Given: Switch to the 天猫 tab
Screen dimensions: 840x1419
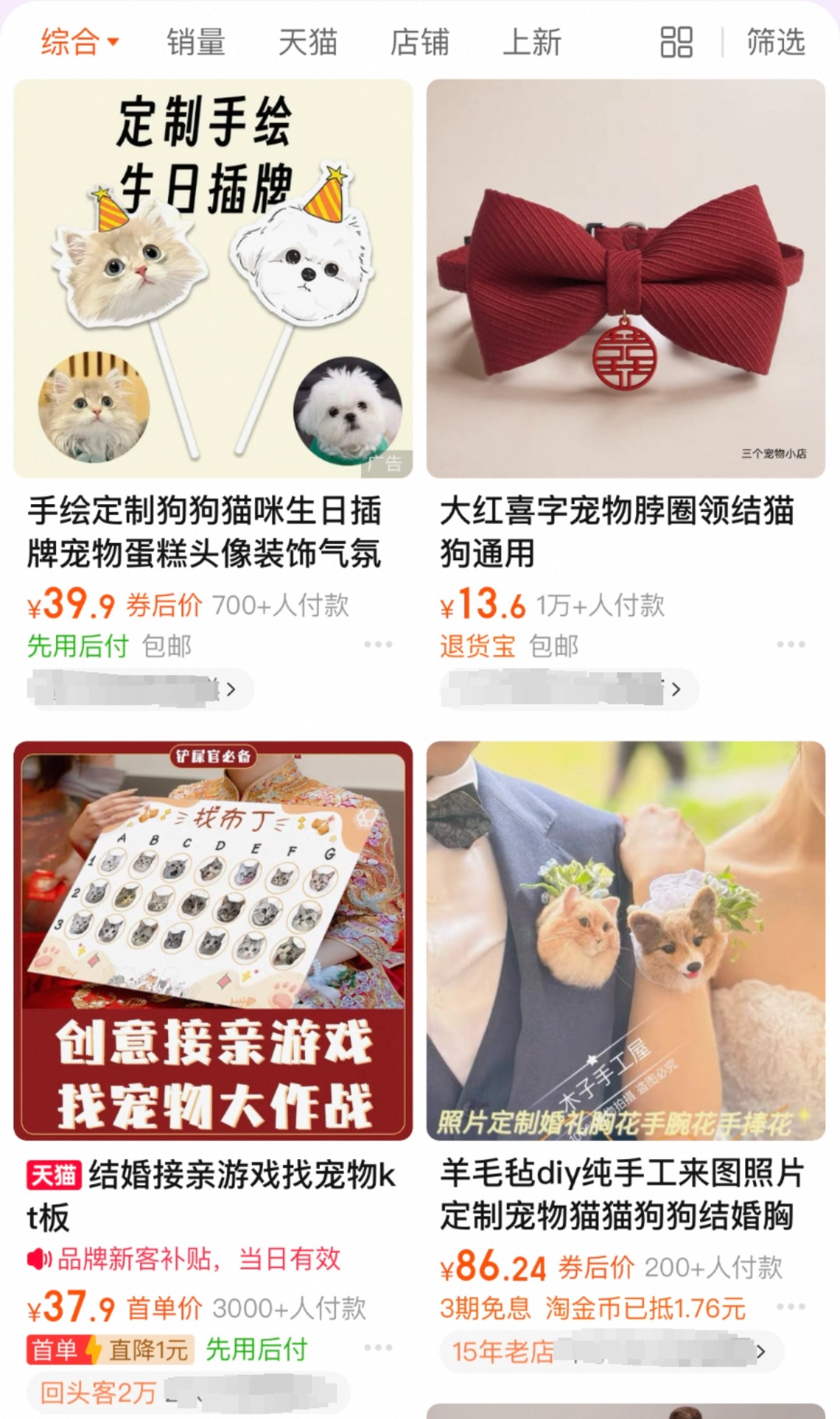Looking at the screenshot, I should 307,42.
